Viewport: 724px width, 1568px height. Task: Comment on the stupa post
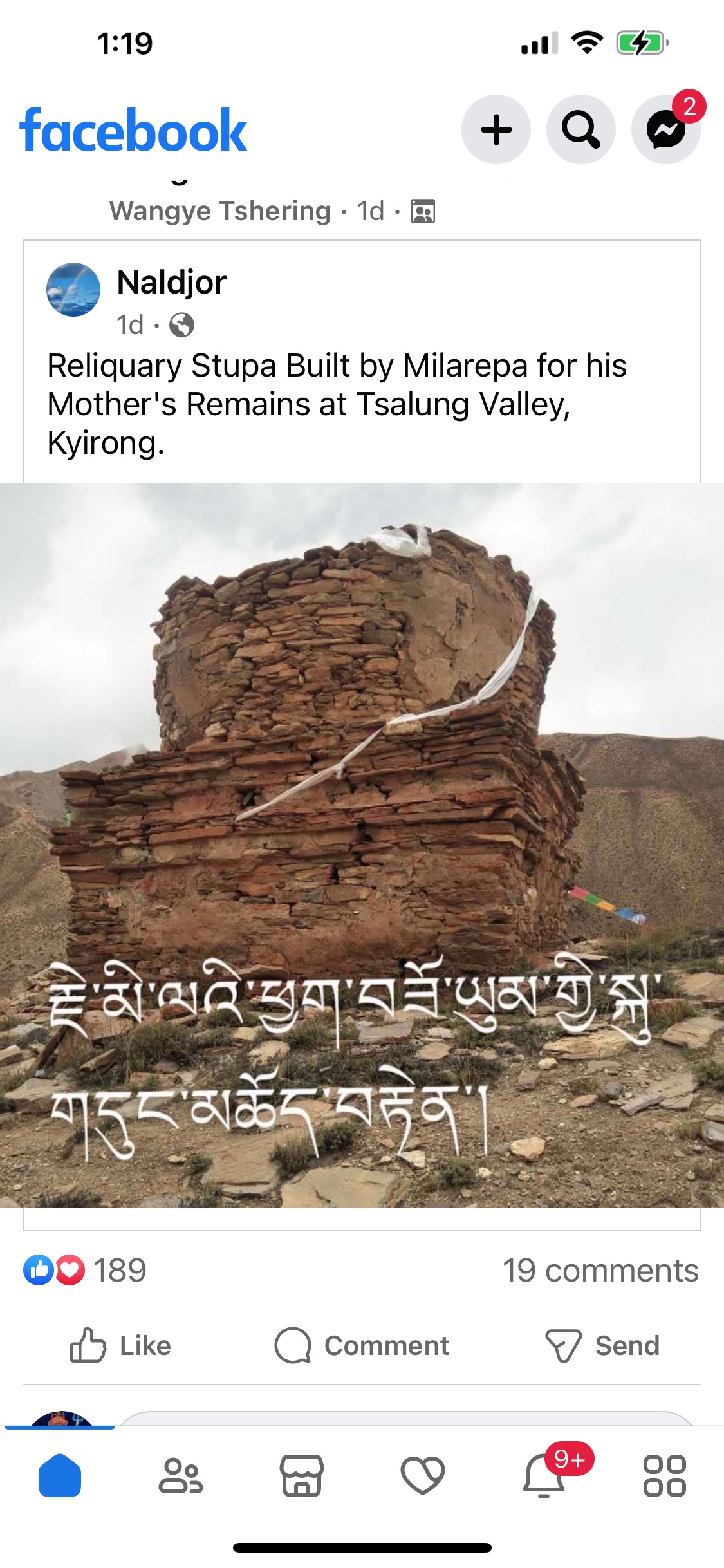click(362, 1345)
